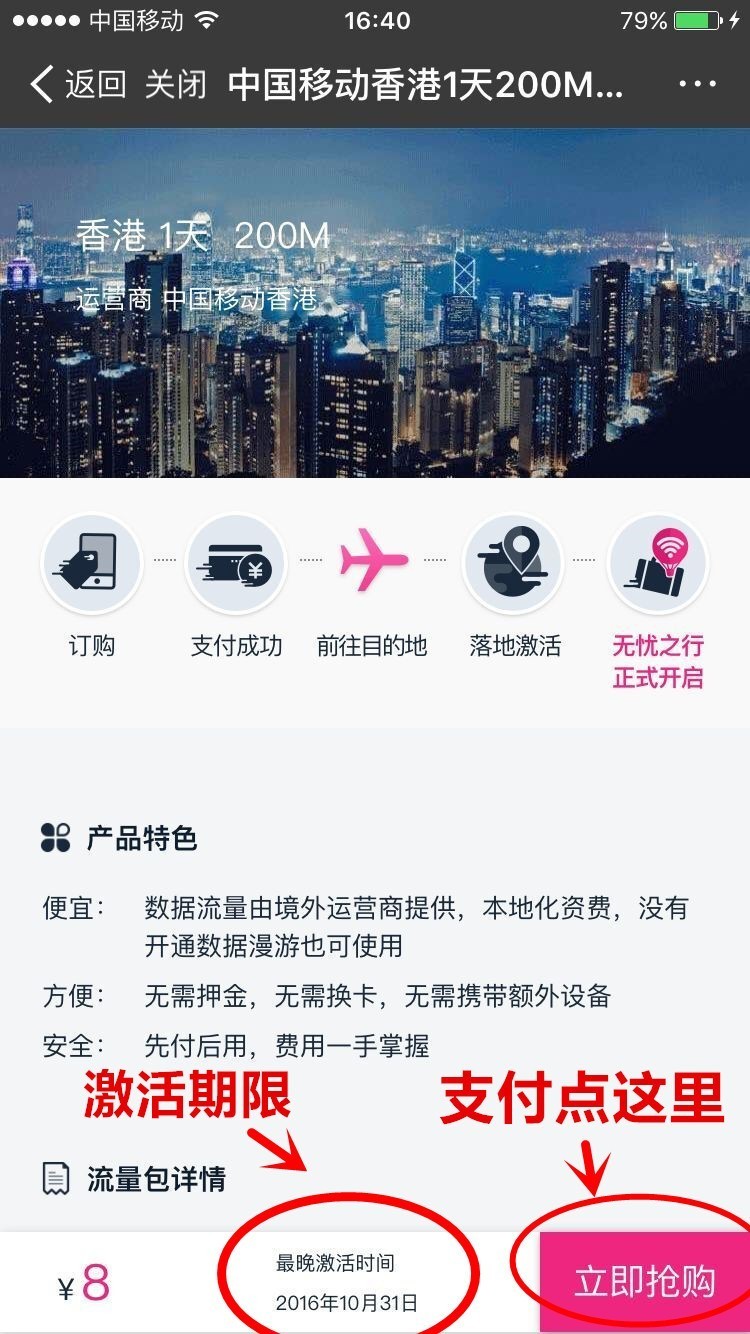The image size is (750, 1334).
Task: Tap the 落地激活 location pin icon
Action: (512, 563)
